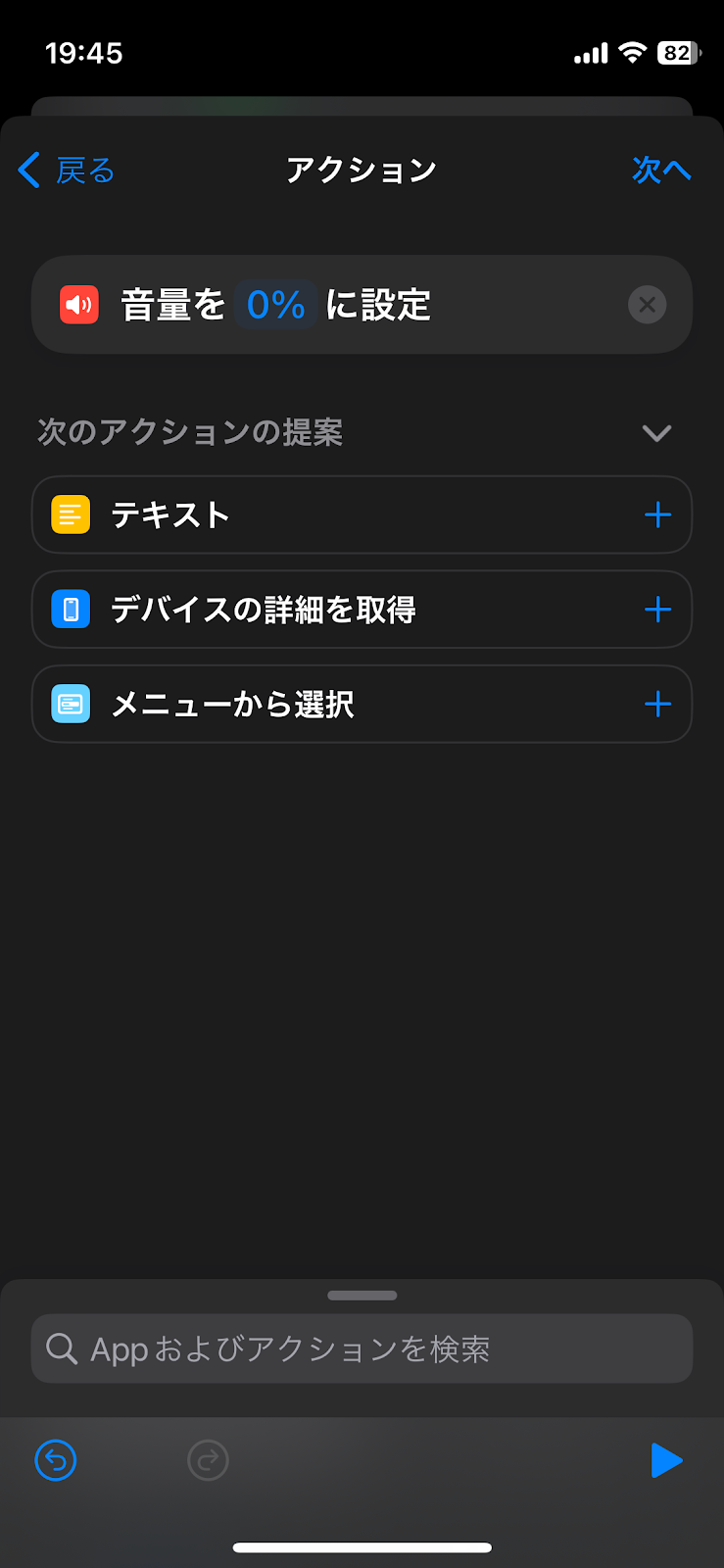Image resolution: width=724 pixels, height=1568 pixels.
Task: Undo the last change
Action: click(56, 1460)
